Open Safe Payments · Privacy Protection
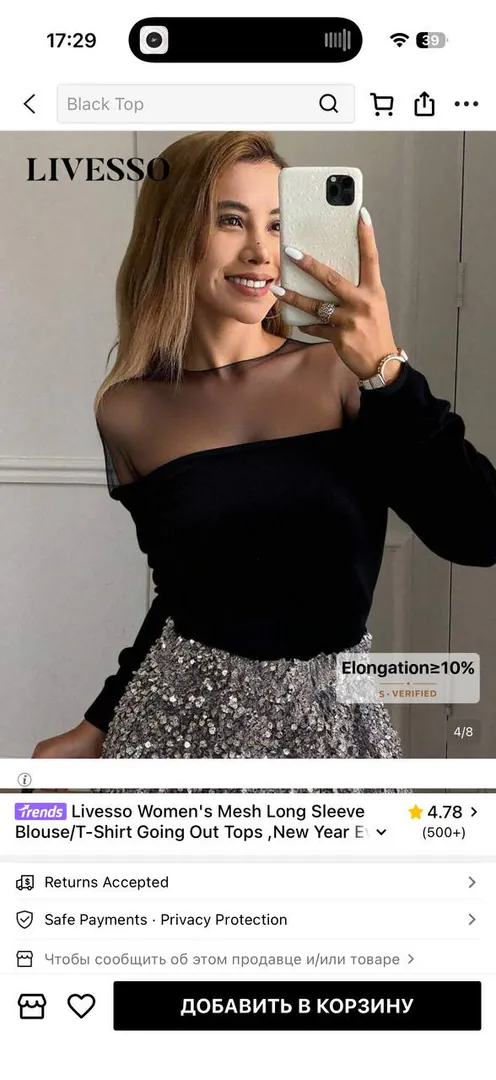The width and height of the screenshot is (496, 1080). point(248,920)
